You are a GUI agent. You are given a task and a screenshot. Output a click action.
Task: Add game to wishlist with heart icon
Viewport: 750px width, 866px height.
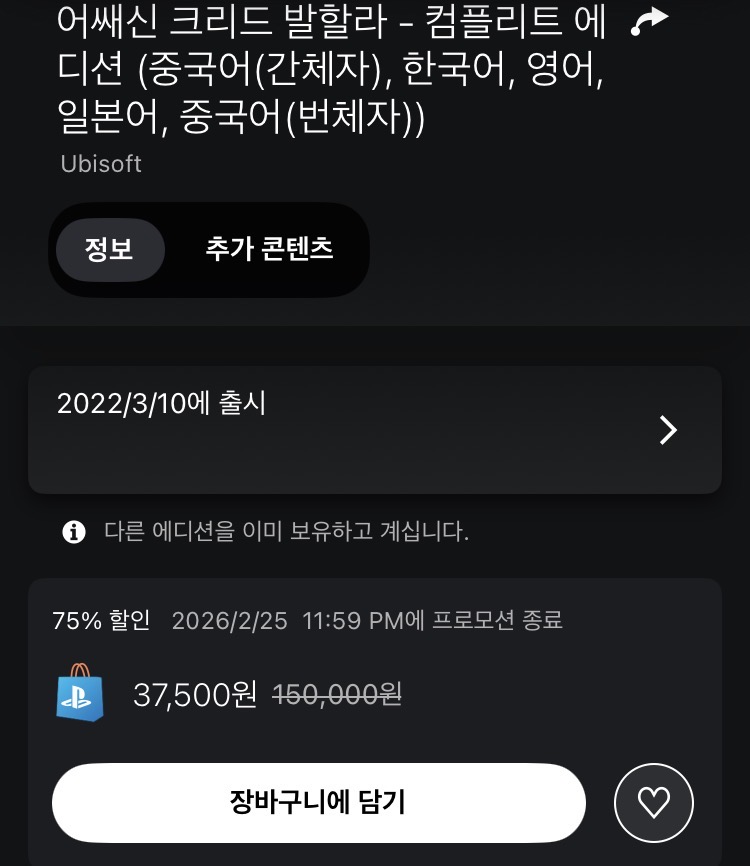click(x=653, y=802)
